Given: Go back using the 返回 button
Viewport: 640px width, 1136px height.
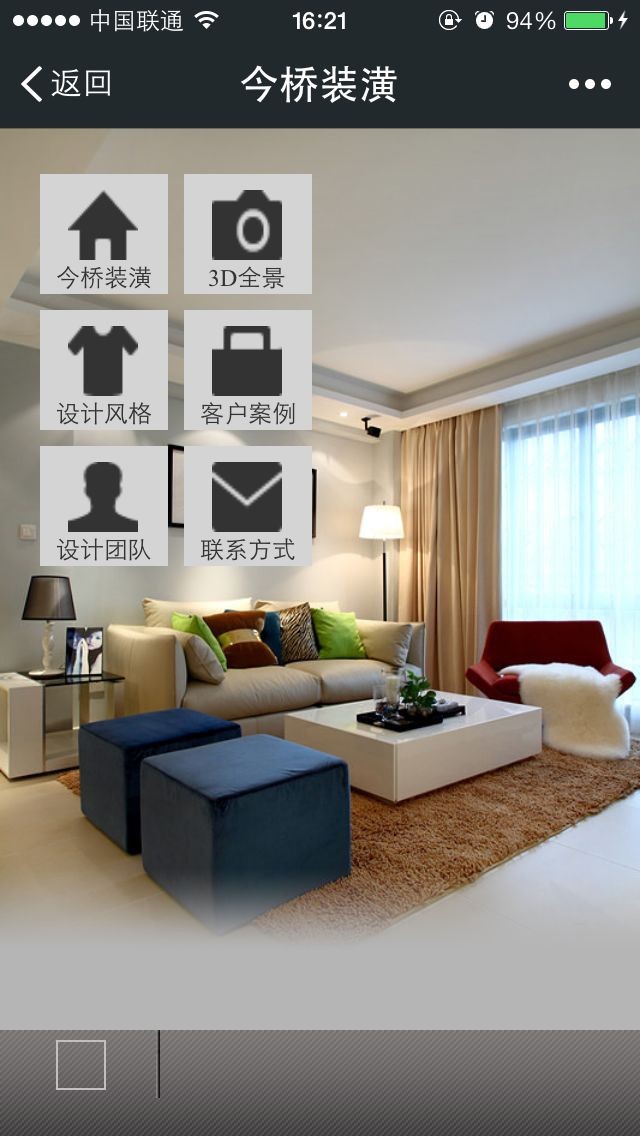Looking at the screenshot, I should coord(66,84).
